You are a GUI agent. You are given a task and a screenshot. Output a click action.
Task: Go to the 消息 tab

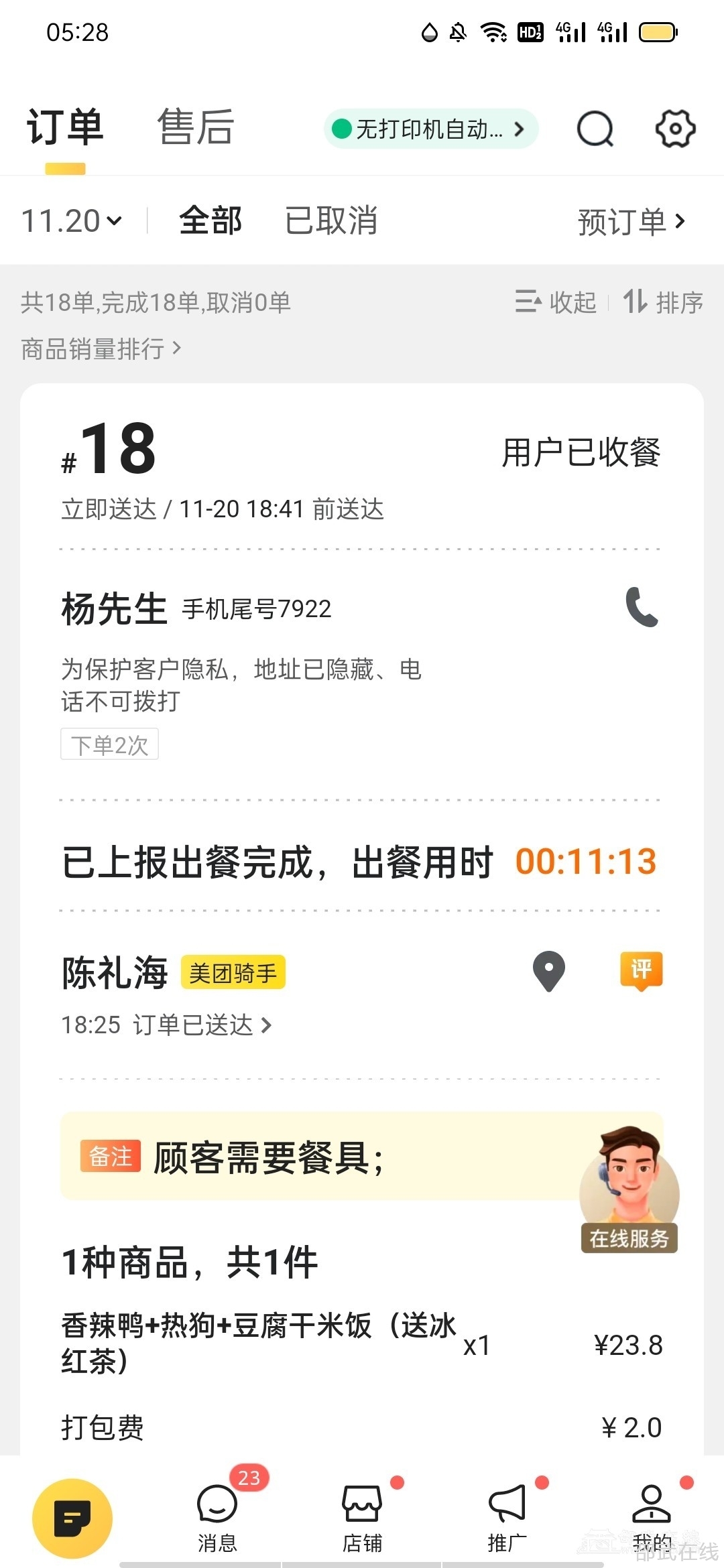(217, 1518)
